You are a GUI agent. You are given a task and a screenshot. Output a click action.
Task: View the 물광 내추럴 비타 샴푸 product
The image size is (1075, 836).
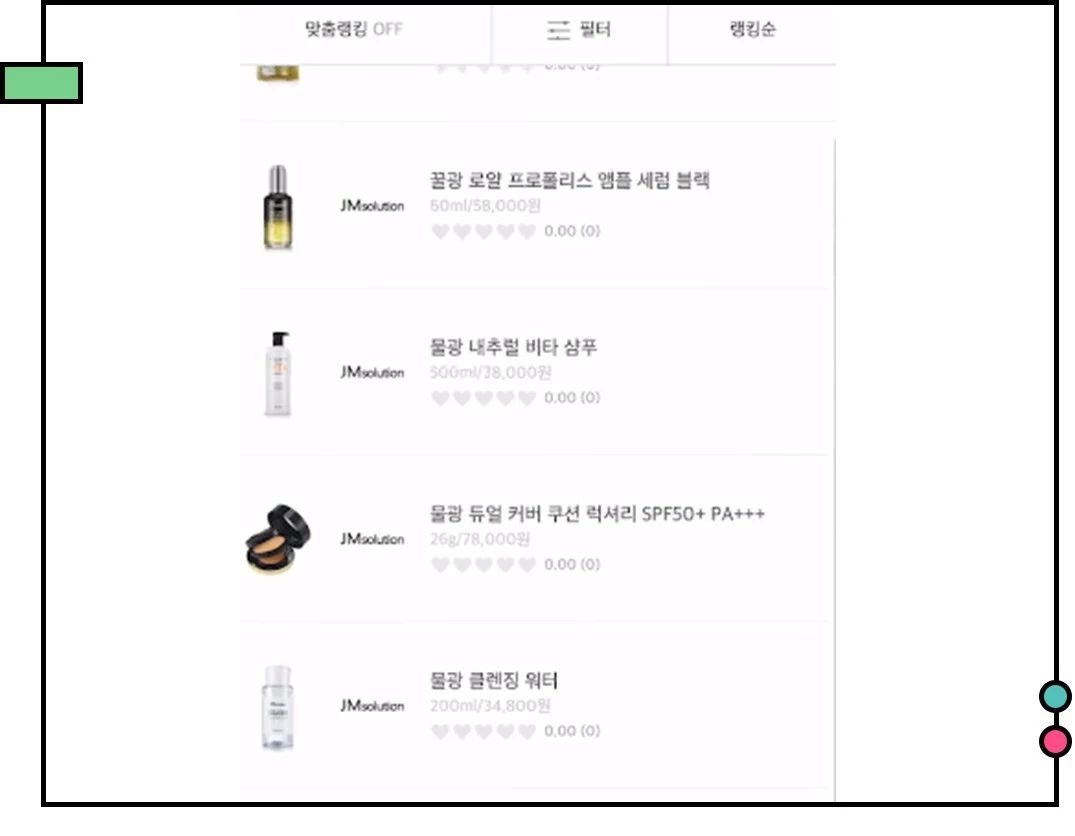(x=513, y=348)
